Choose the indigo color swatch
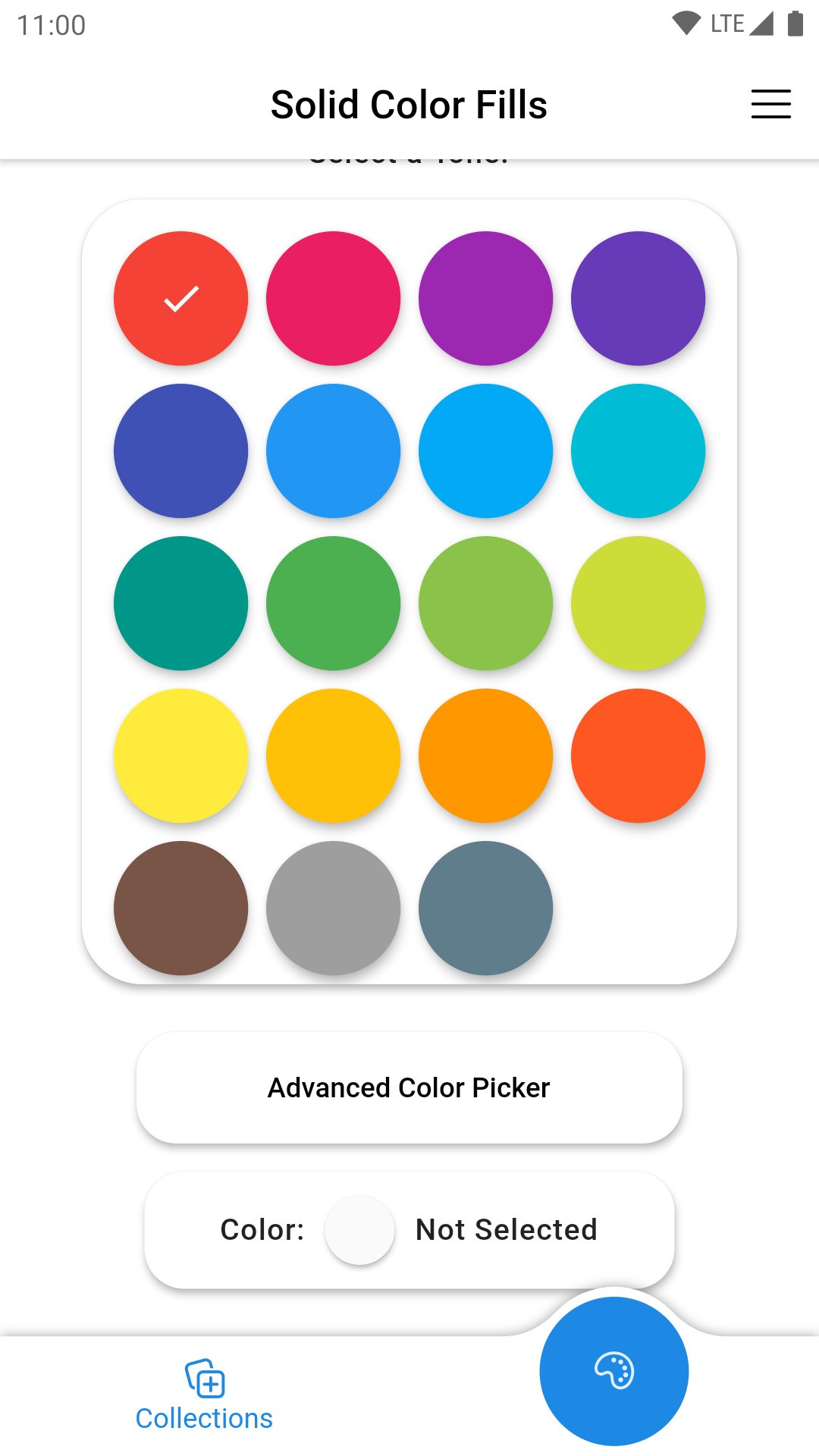 (x=181, y=451)
